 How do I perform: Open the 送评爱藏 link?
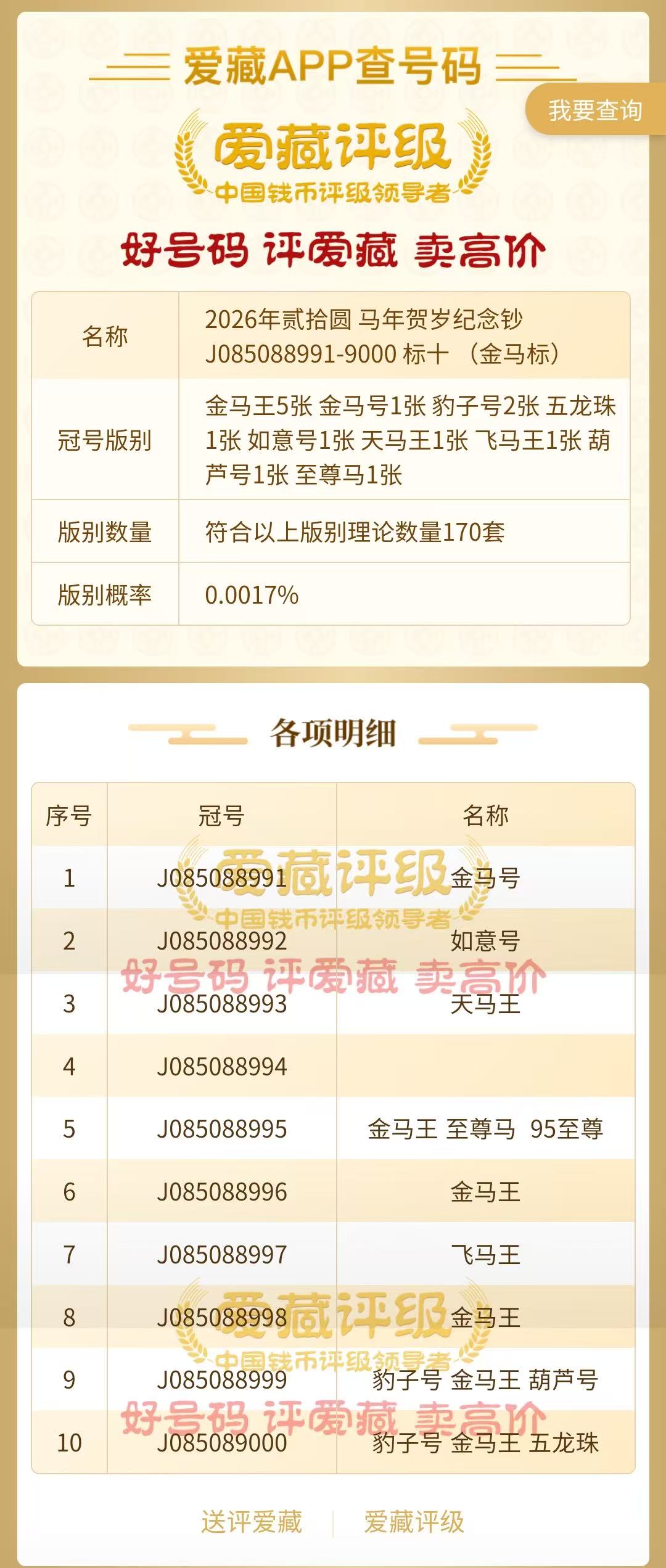click(x=252, y=1522)
